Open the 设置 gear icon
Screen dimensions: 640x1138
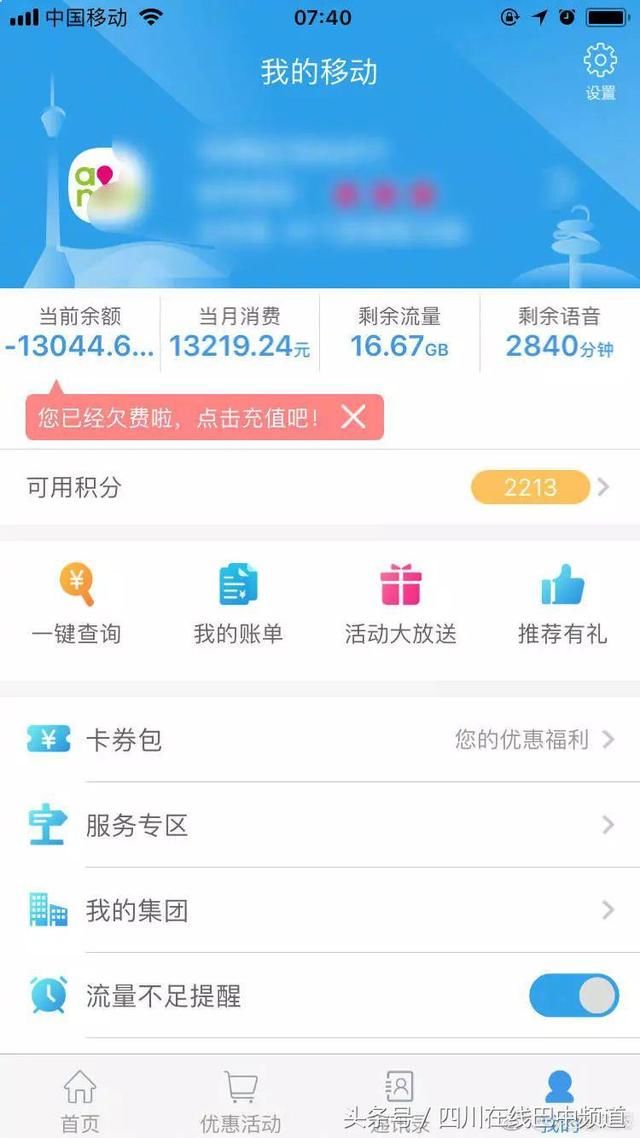[x=600, y=71]
